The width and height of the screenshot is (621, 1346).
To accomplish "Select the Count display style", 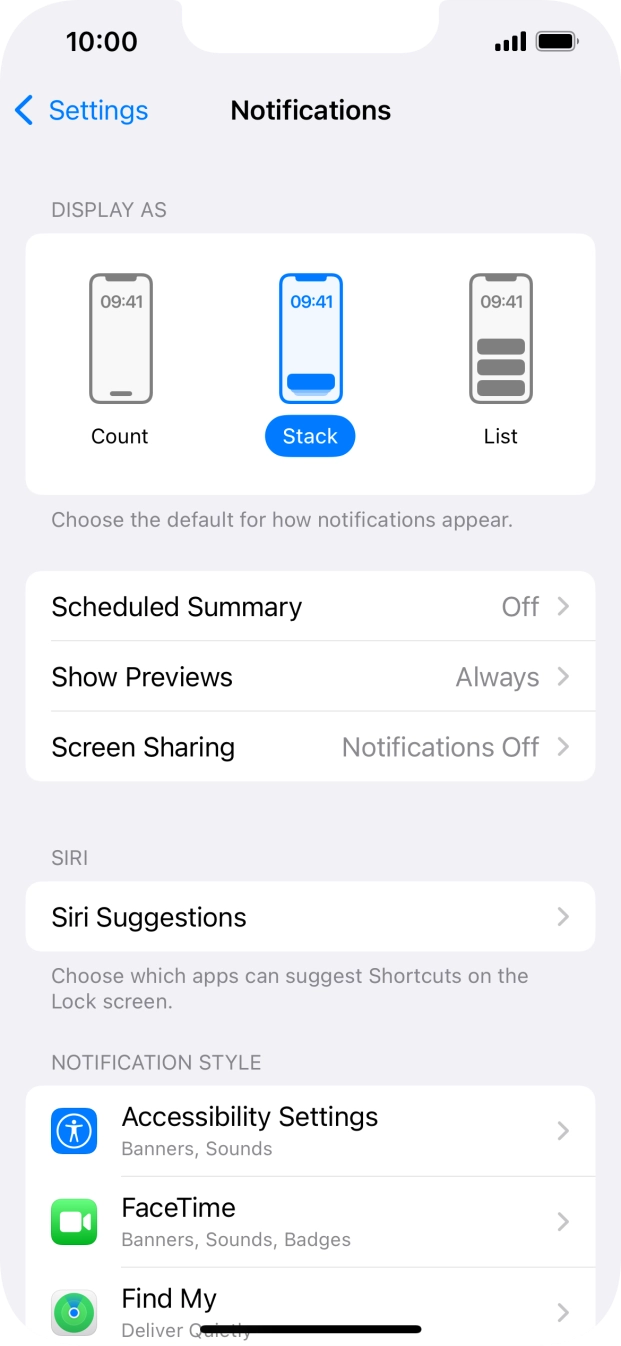I will 120,362.
